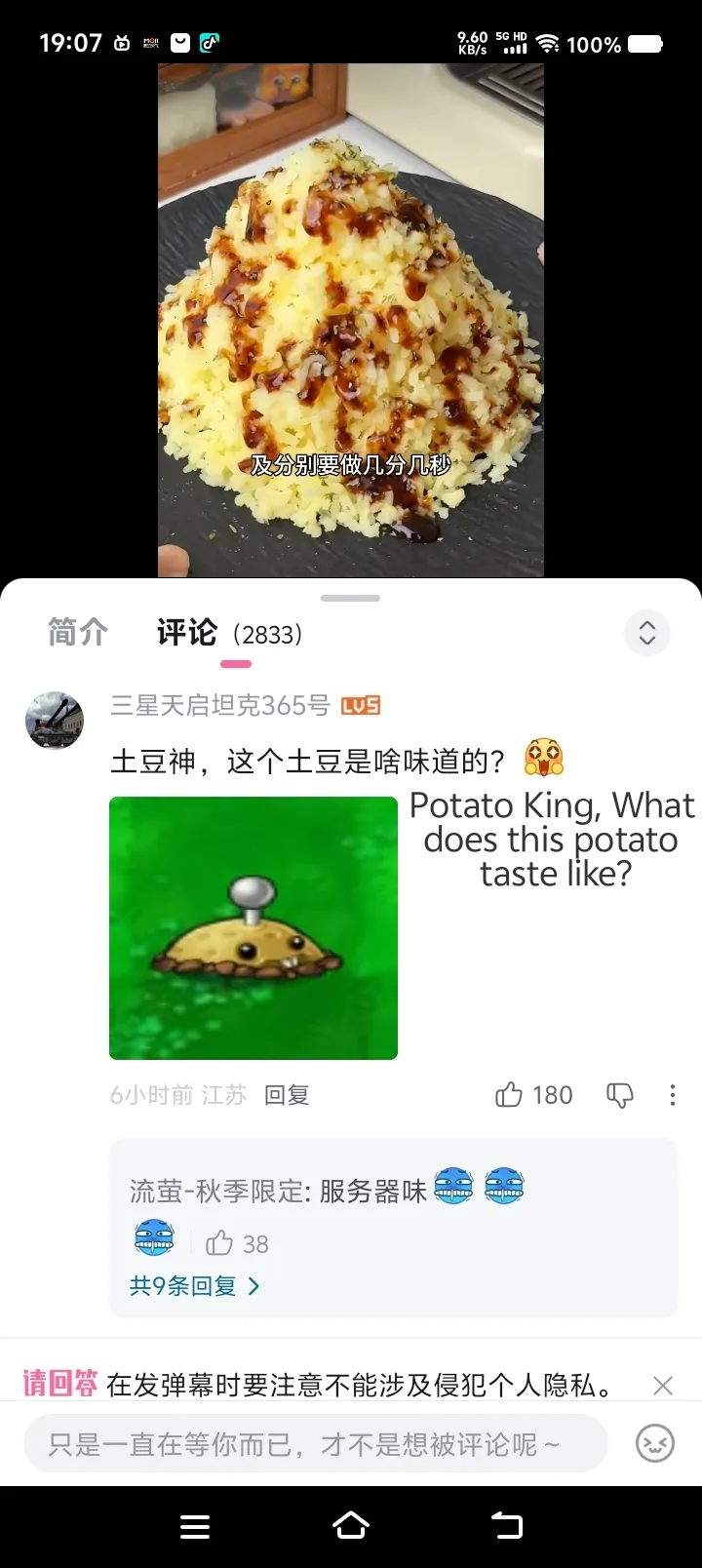The image size is (702, 1568).
Task: Dismiss the 请回答 privacy notice banner
Action: click(x=663, y=1385)
